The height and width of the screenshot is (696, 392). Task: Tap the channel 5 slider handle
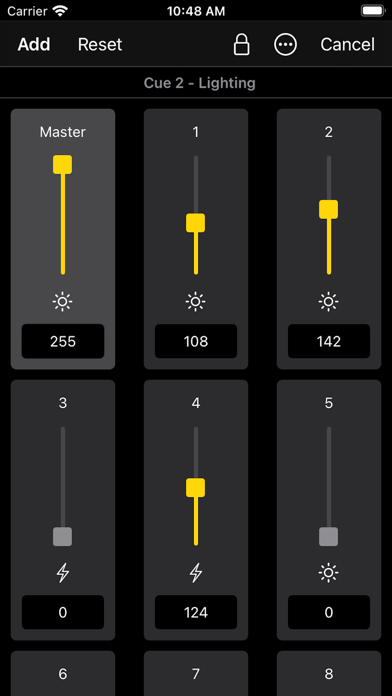click(x=329, y=537)
